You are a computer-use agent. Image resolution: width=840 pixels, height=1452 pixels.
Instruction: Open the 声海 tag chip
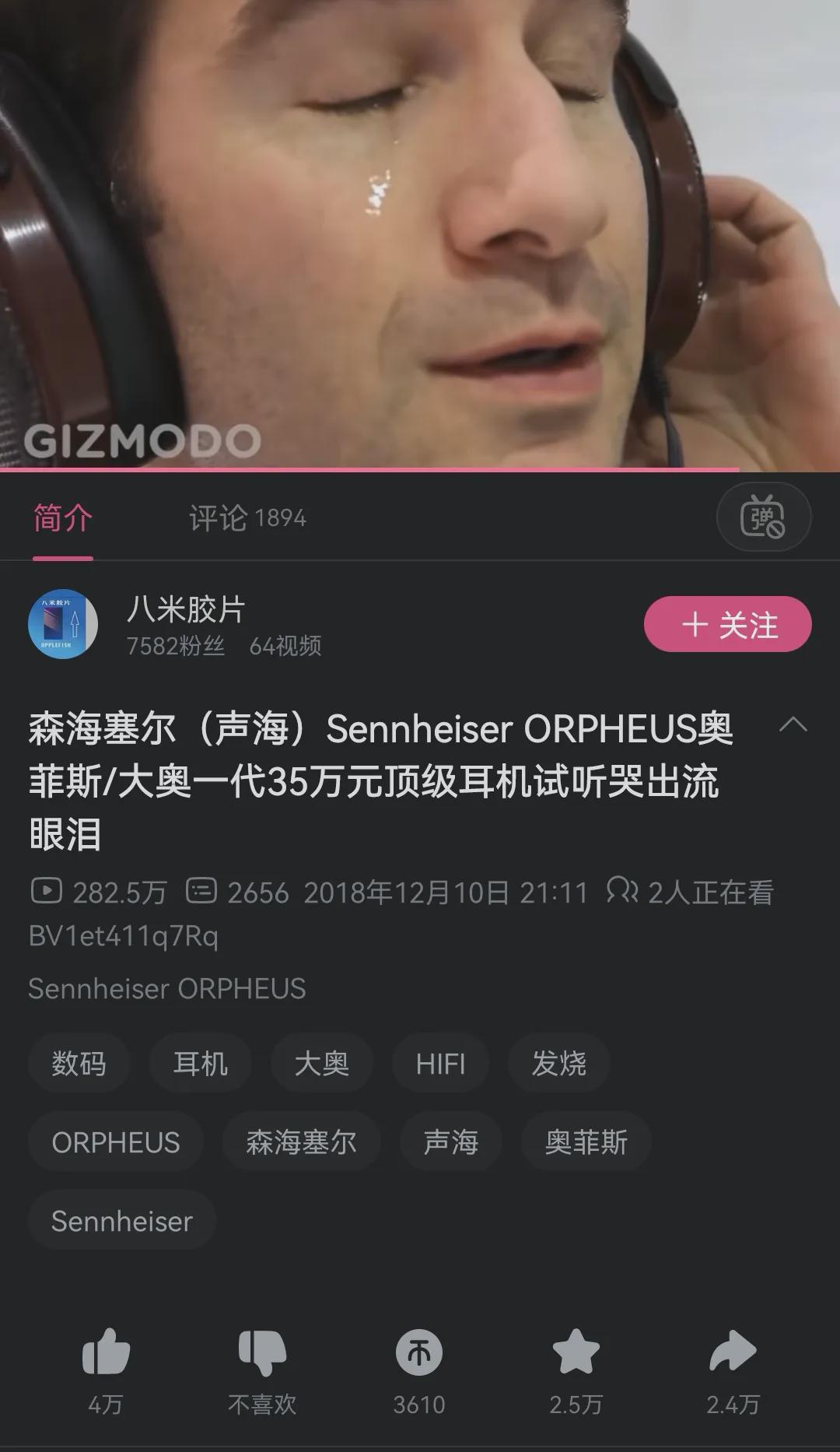[450, 1142]
